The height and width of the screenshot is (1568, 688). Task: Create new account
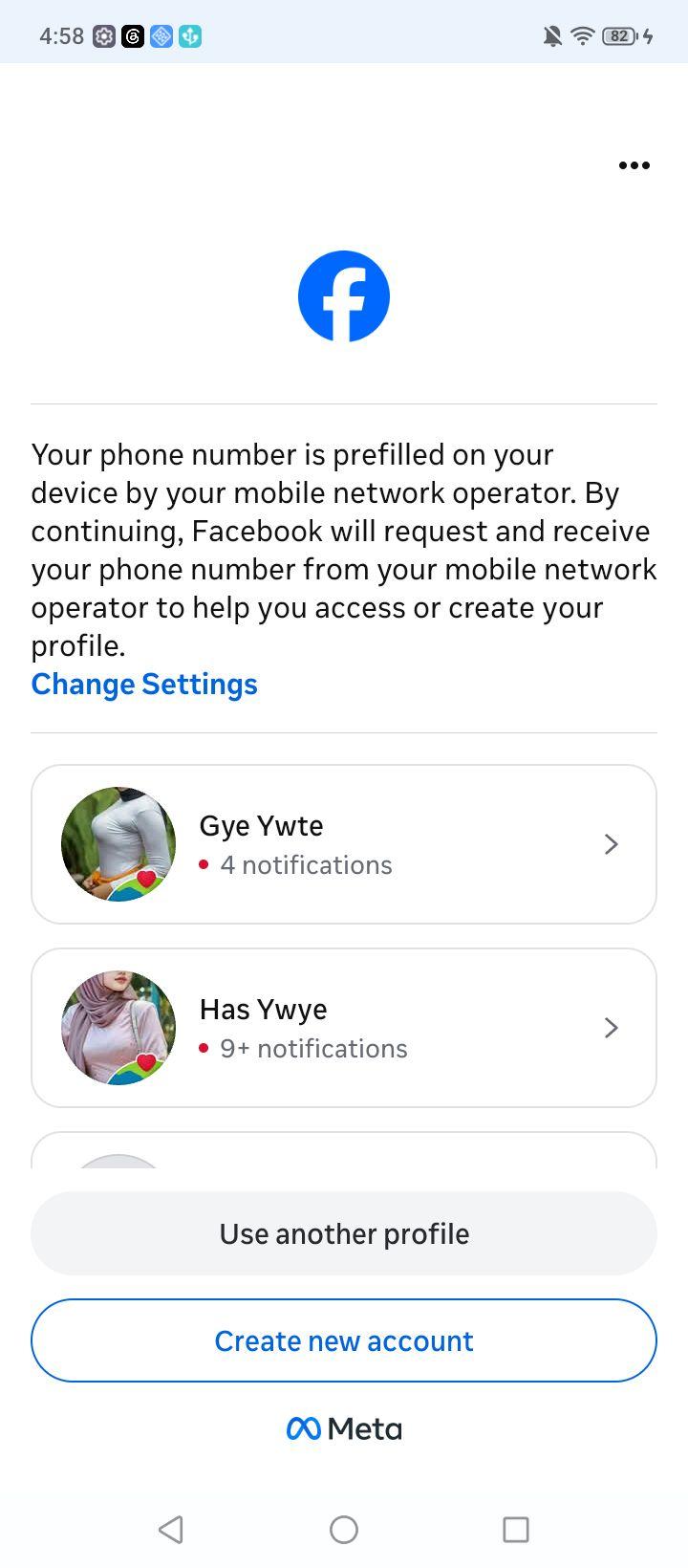(x=344, y=1340)
